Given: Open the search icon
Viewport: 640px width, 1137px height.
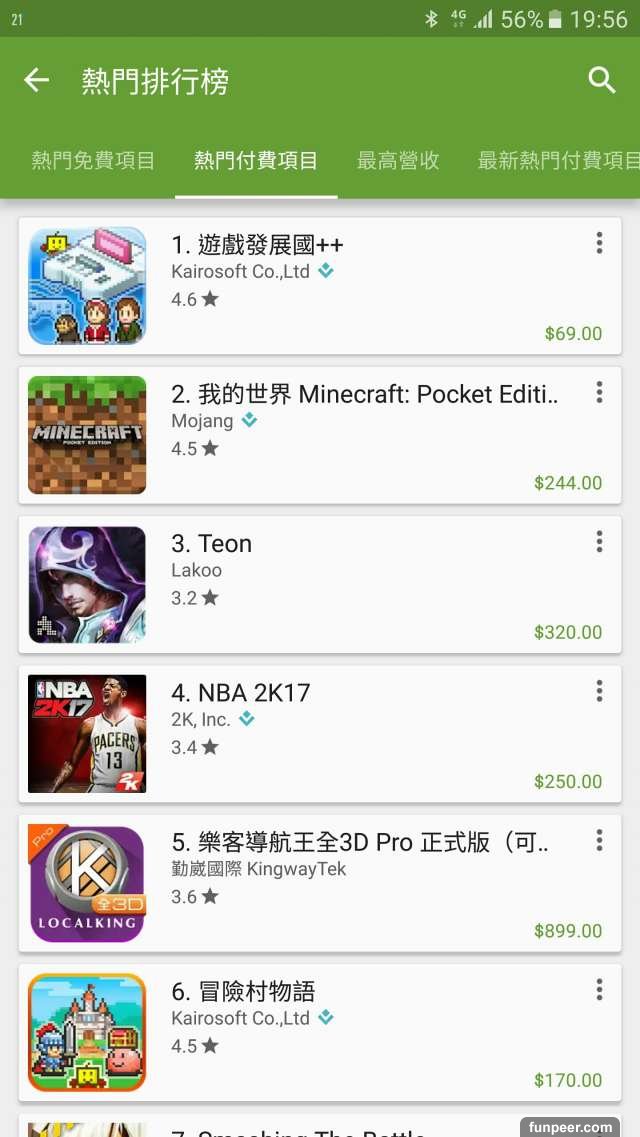Looking at the screenshot, I should (x=602, y=81).
